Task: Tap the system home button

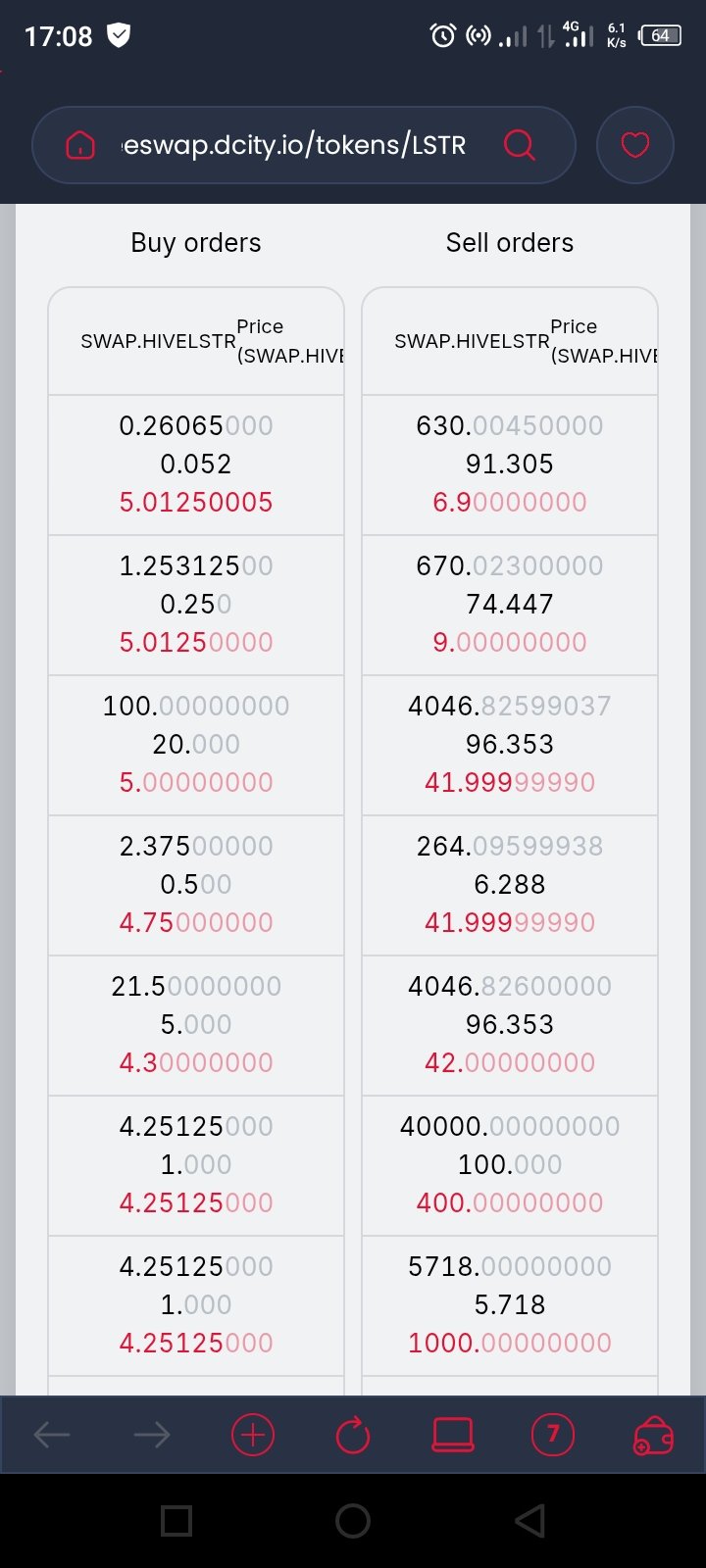Action: 353,1521
